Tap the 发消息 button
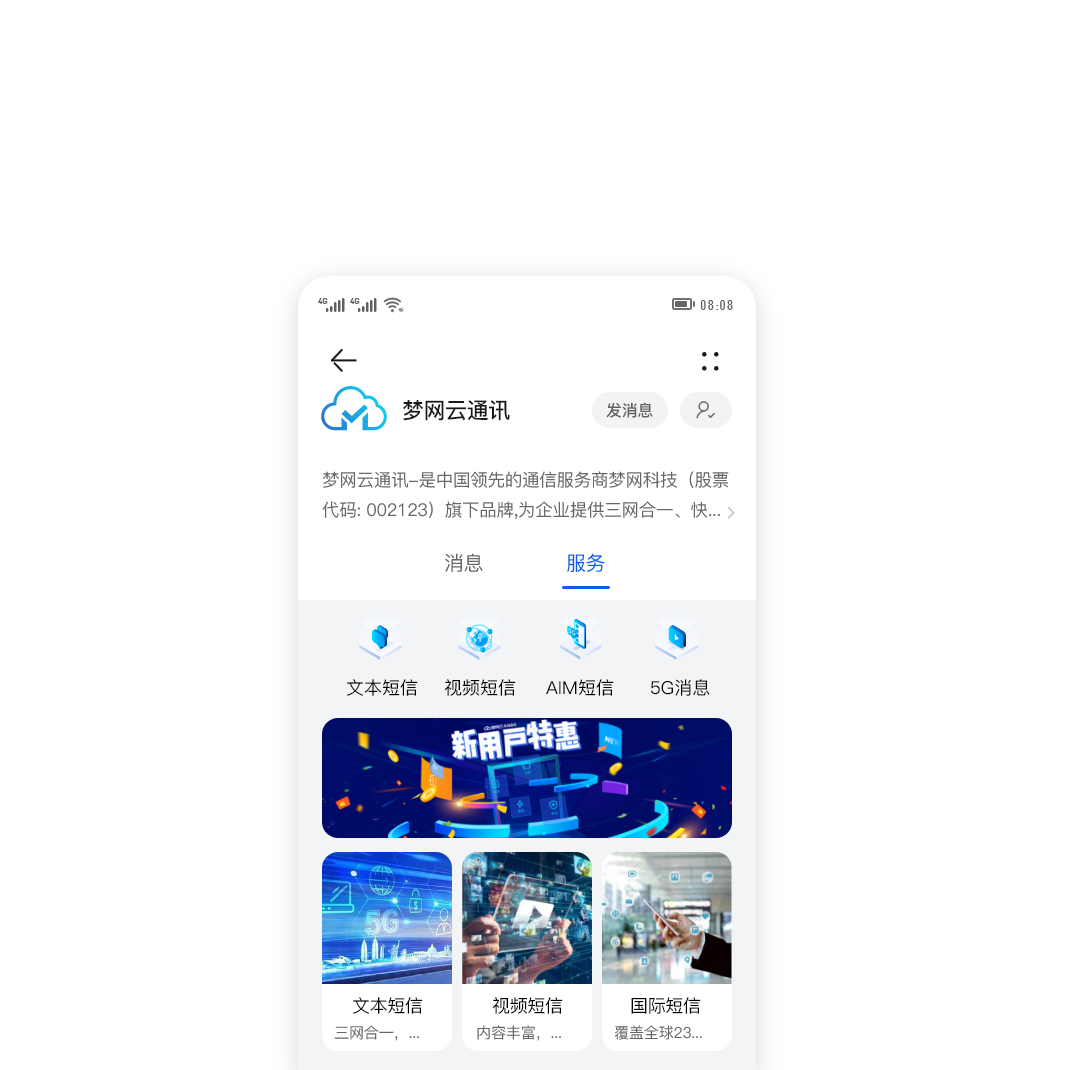Viewport: 1080px width, 1070px height. (629, 410)
